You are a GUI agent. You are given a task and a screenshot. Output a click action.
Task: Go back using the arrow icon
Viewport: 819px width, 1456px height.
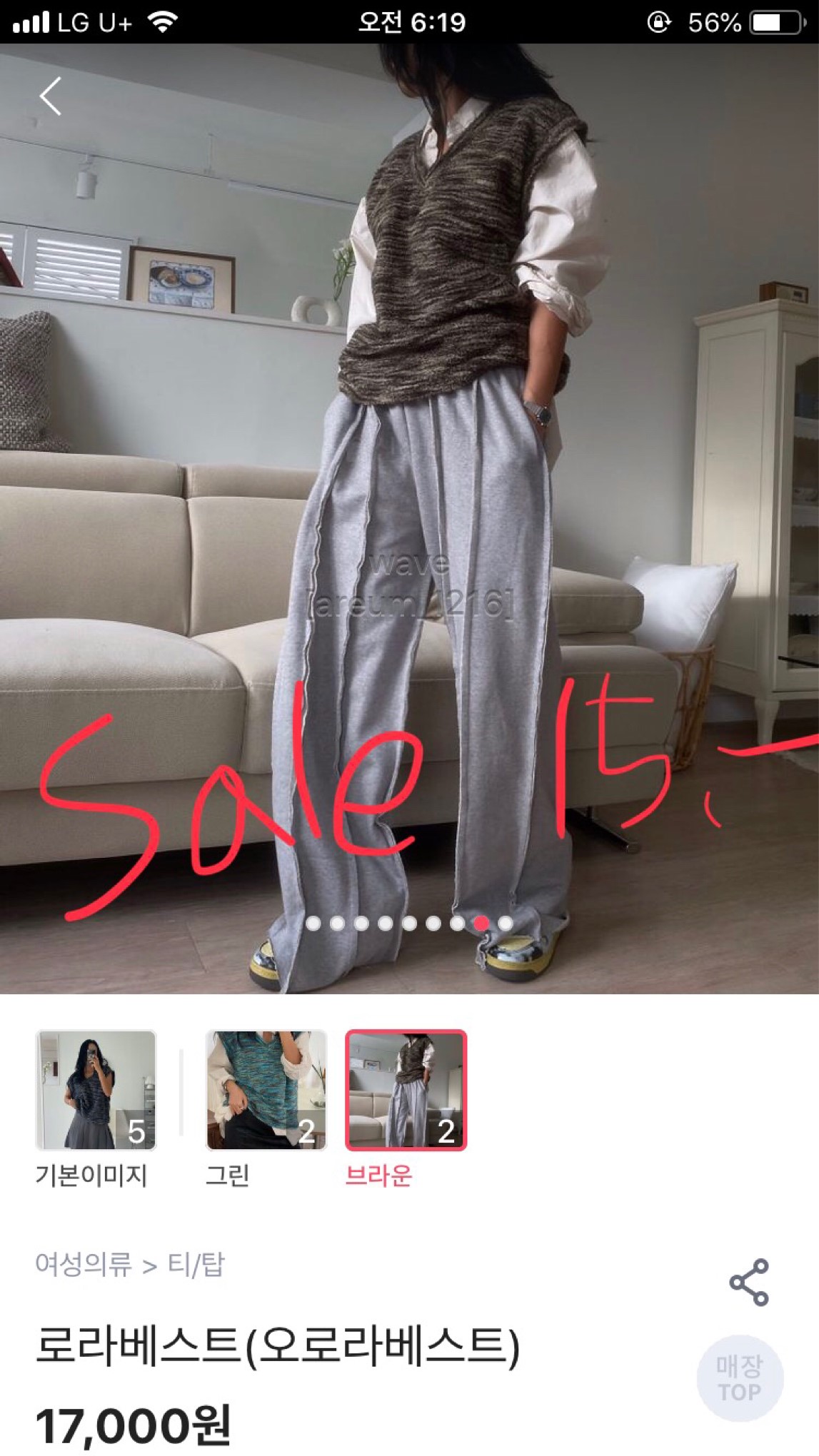(x=50, y=96)
